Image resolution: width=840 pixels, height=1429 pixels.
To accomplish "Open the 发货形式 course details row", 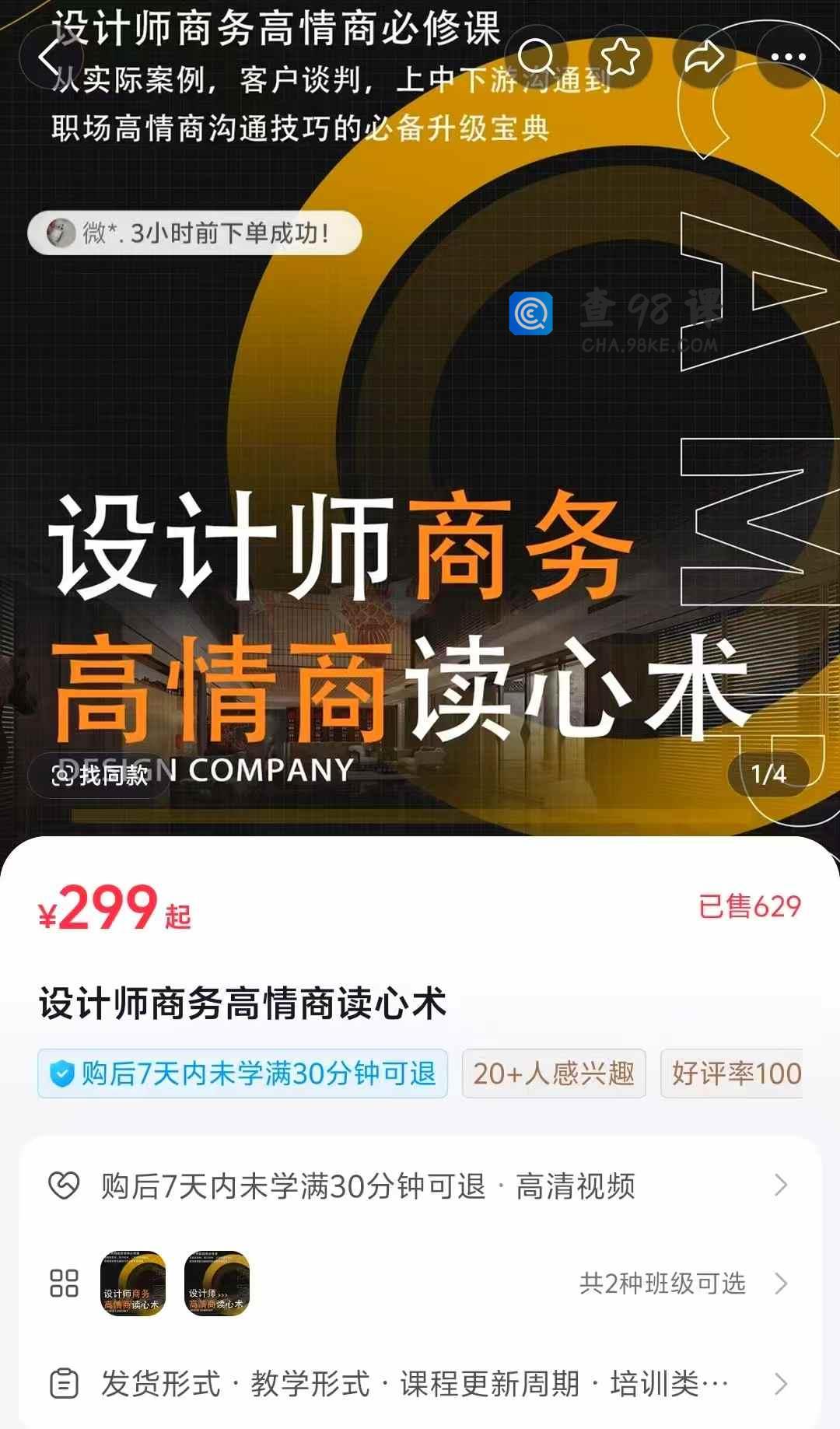I will (x=420, y=1384).
